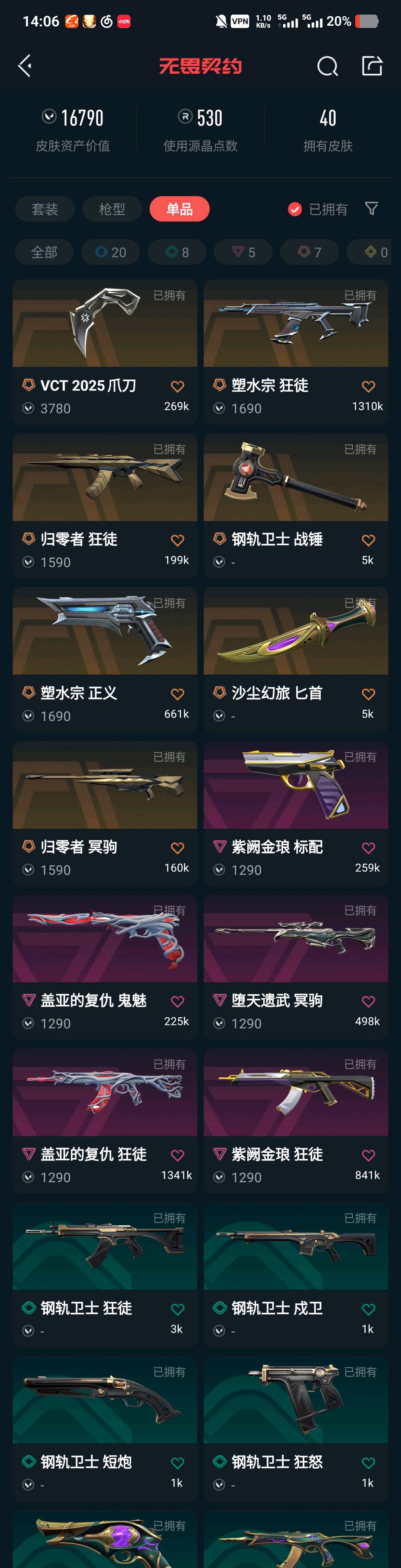This screenshot has height=1568, width=401.
Task: Uncheck the 已拥有 checkbox
Action: pyautogui.click(x=295, y=210)
